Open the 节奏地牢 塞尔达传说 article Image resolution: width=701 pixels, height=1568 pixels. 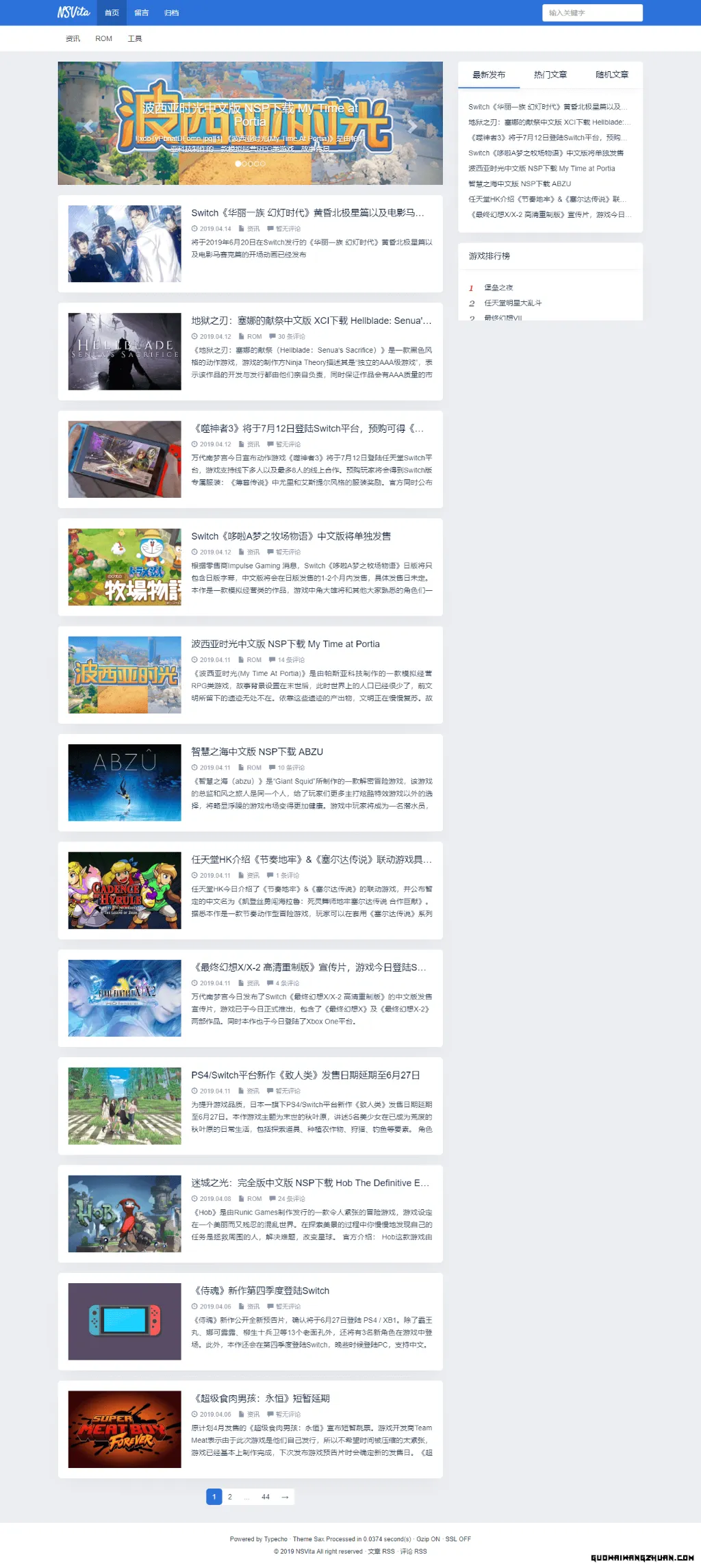(311, 859)
